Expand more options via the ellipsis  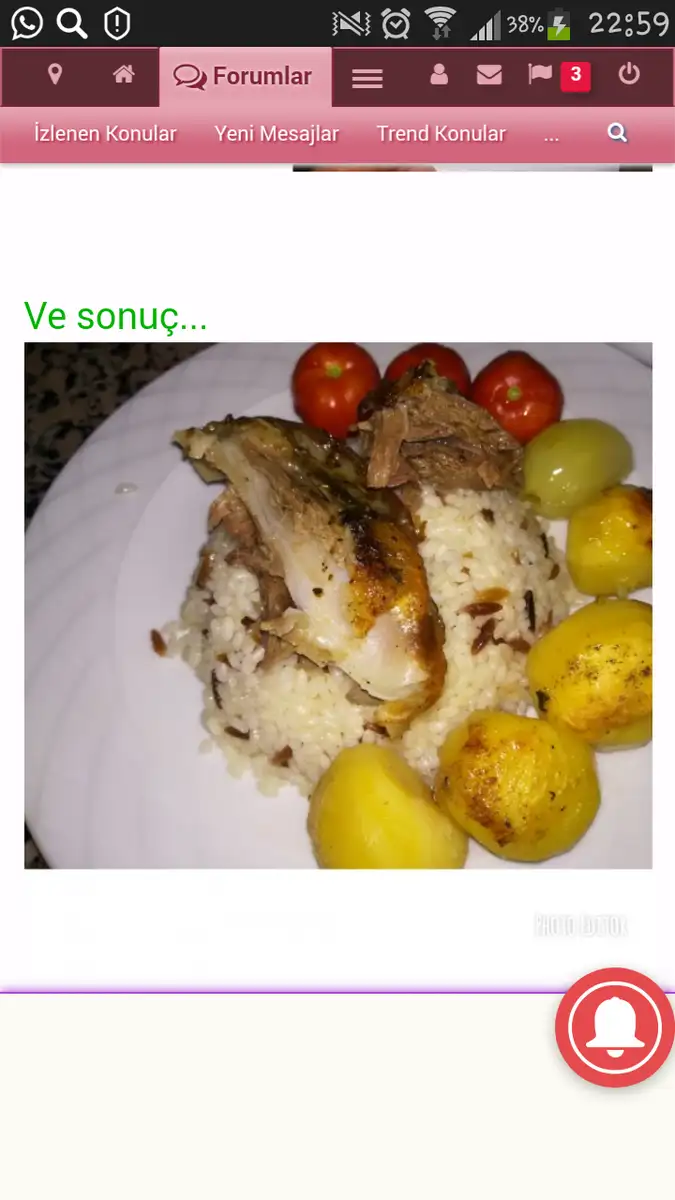pos(551,135)
